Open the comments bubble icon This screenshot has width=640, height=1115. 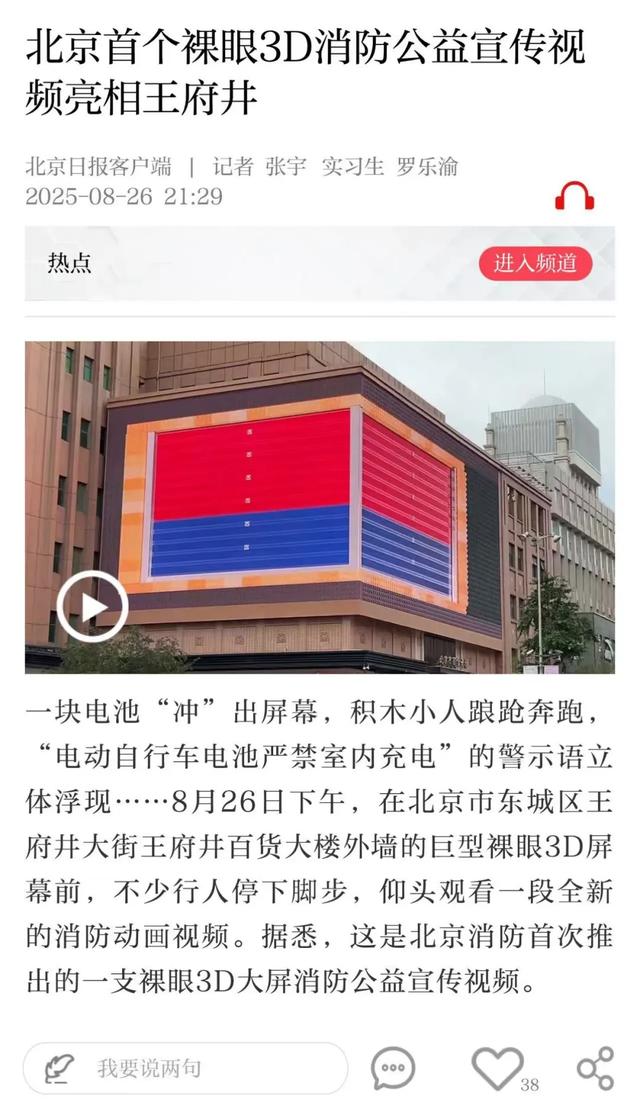coord(393,1068)
